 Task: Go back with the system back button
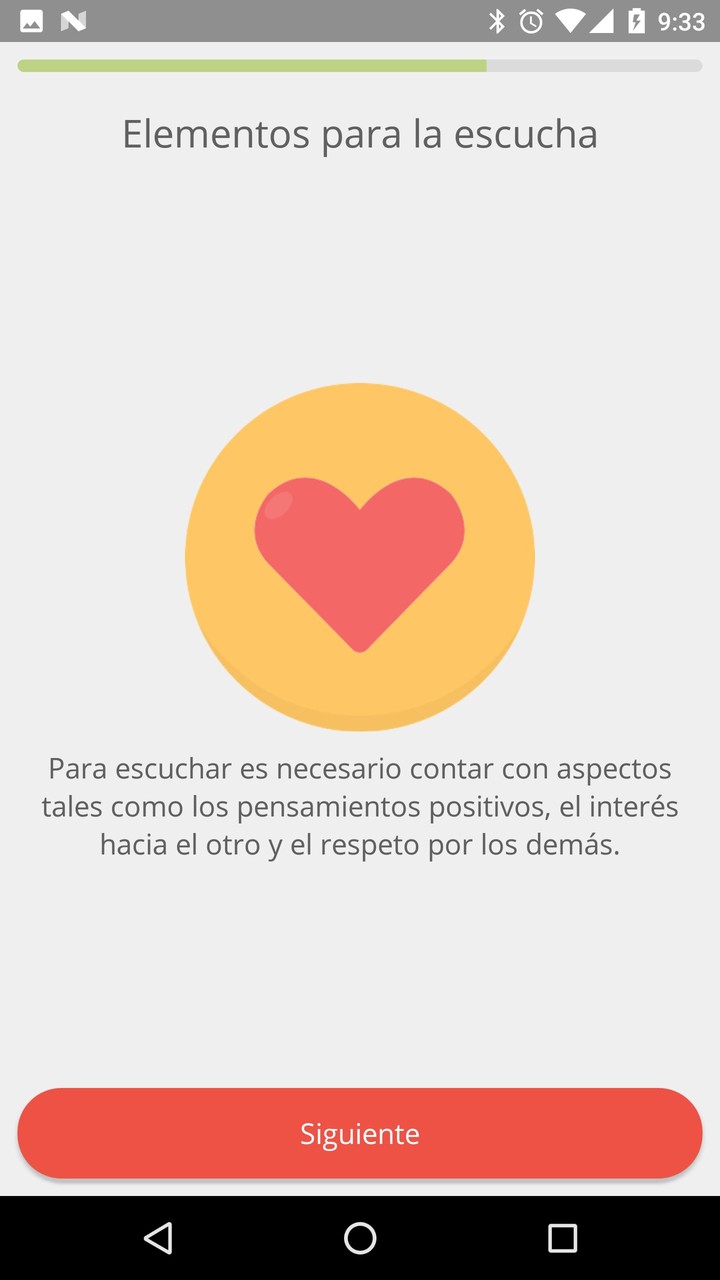point(158,1238)
